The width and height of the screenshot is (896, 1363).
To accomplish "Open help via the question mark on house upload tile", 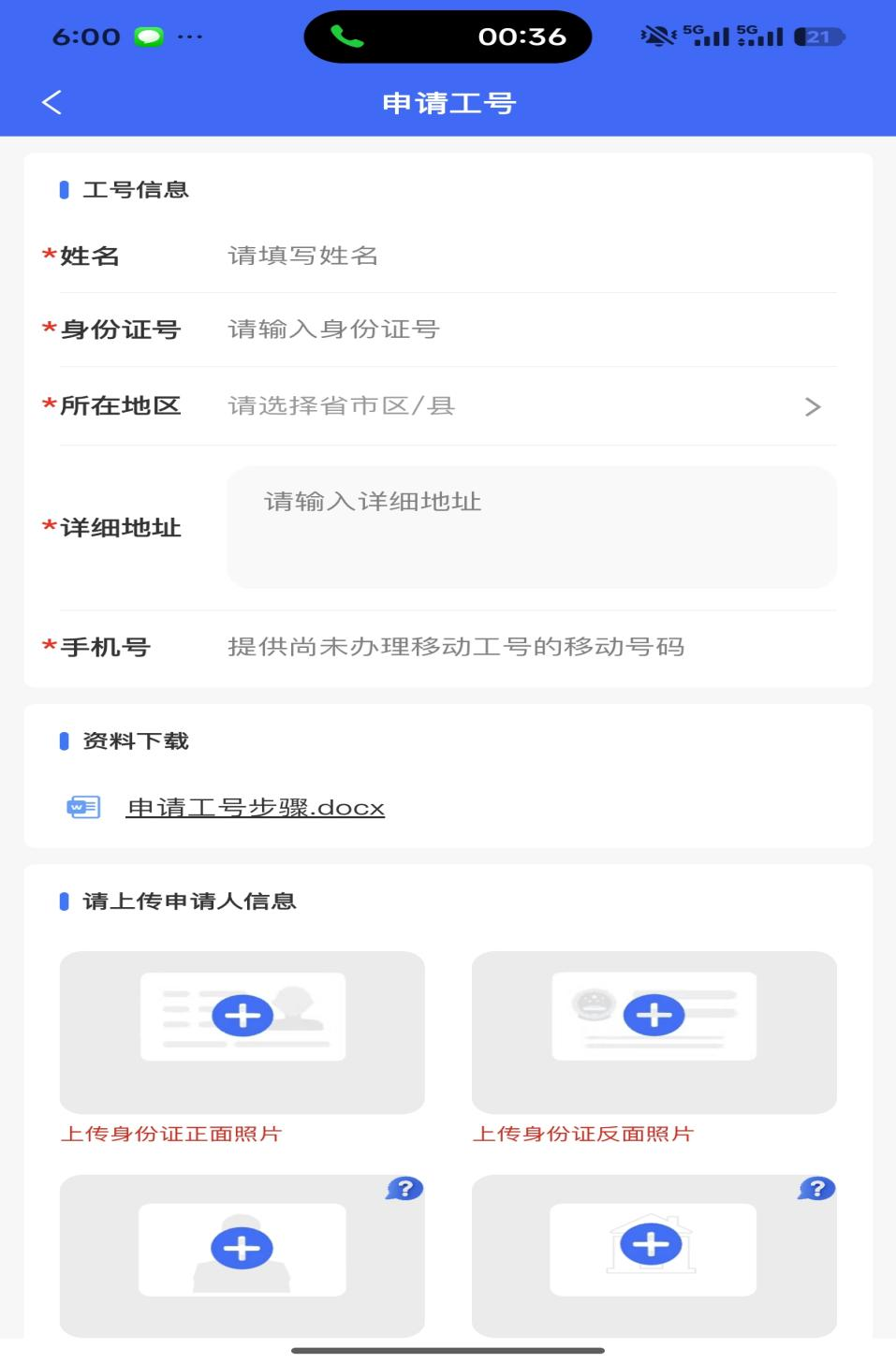I will [x=815, y=1189].
